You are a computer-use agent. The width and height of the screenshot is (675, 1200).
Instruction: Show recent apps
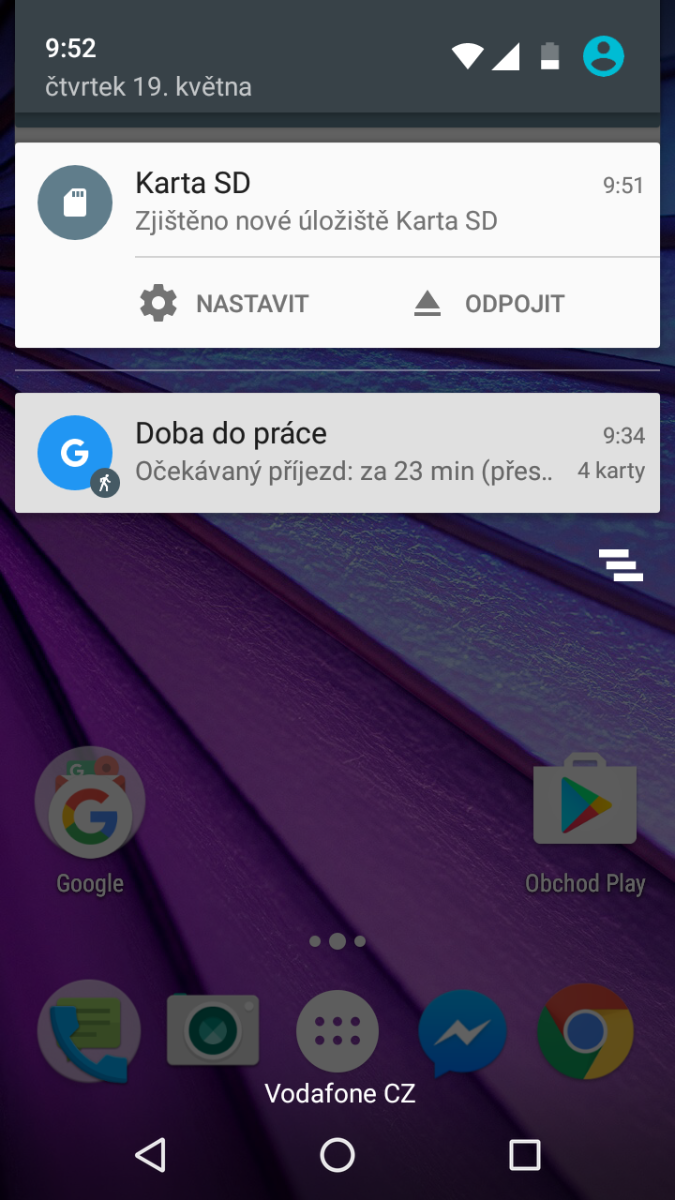click(x=524, y=1155)
